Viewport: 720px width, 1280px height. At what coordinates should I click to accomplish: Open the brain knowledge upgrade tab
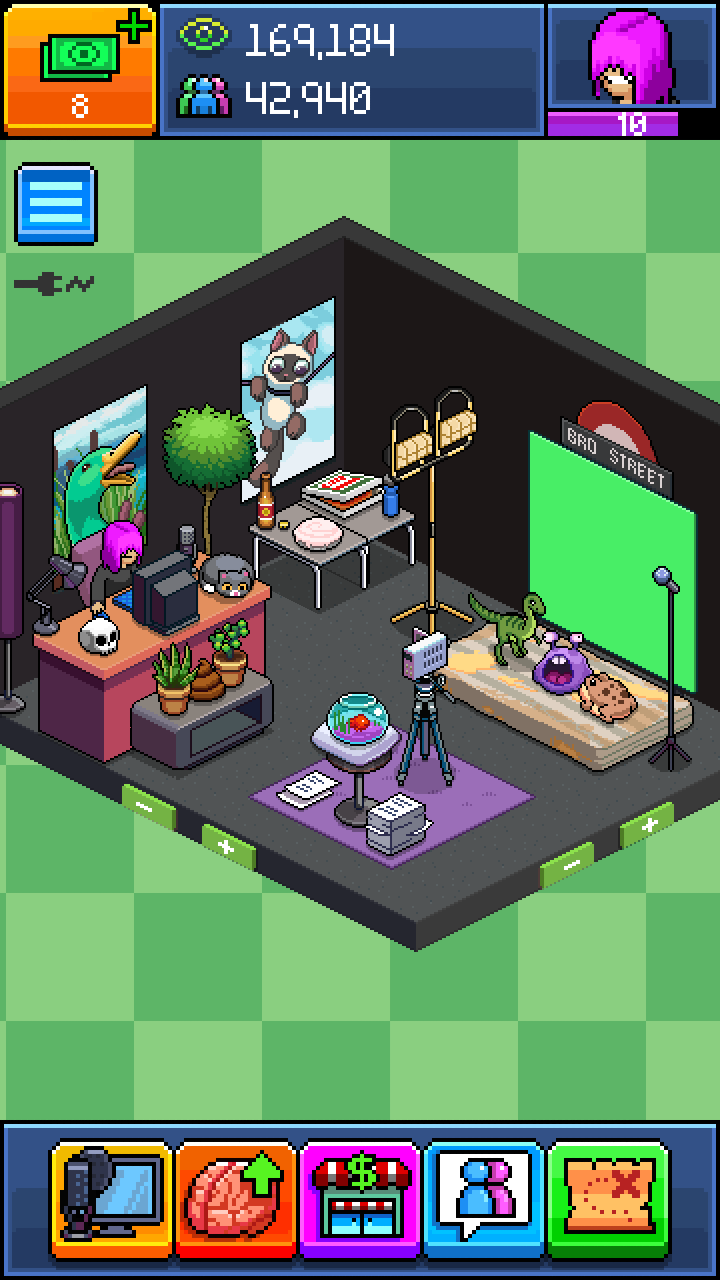[236, 1198]
